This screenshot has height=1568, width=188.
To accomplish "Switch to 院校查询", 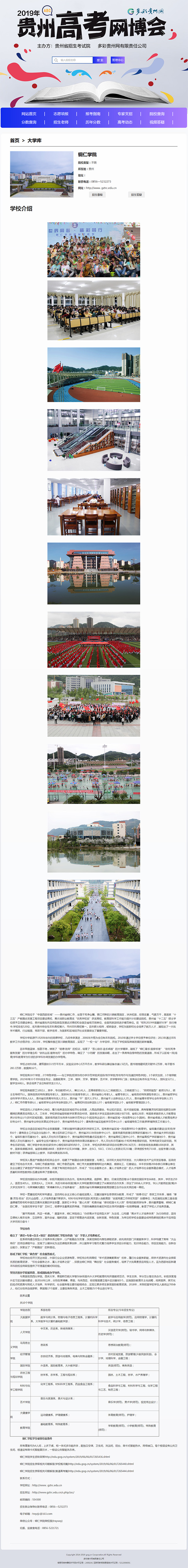I will (157, 114).
